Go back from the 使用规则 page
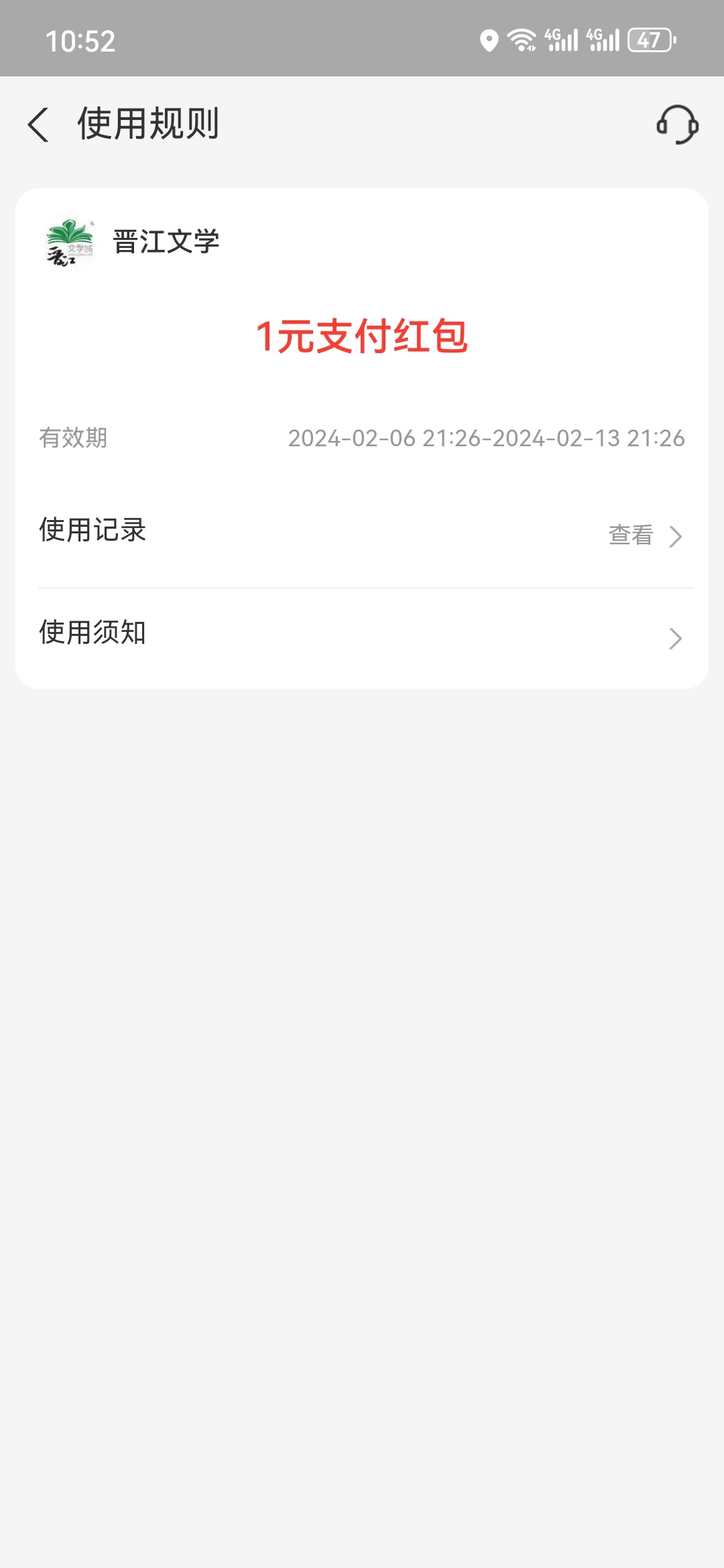This screenshot has height=1568, width=724. coord(38,125)
